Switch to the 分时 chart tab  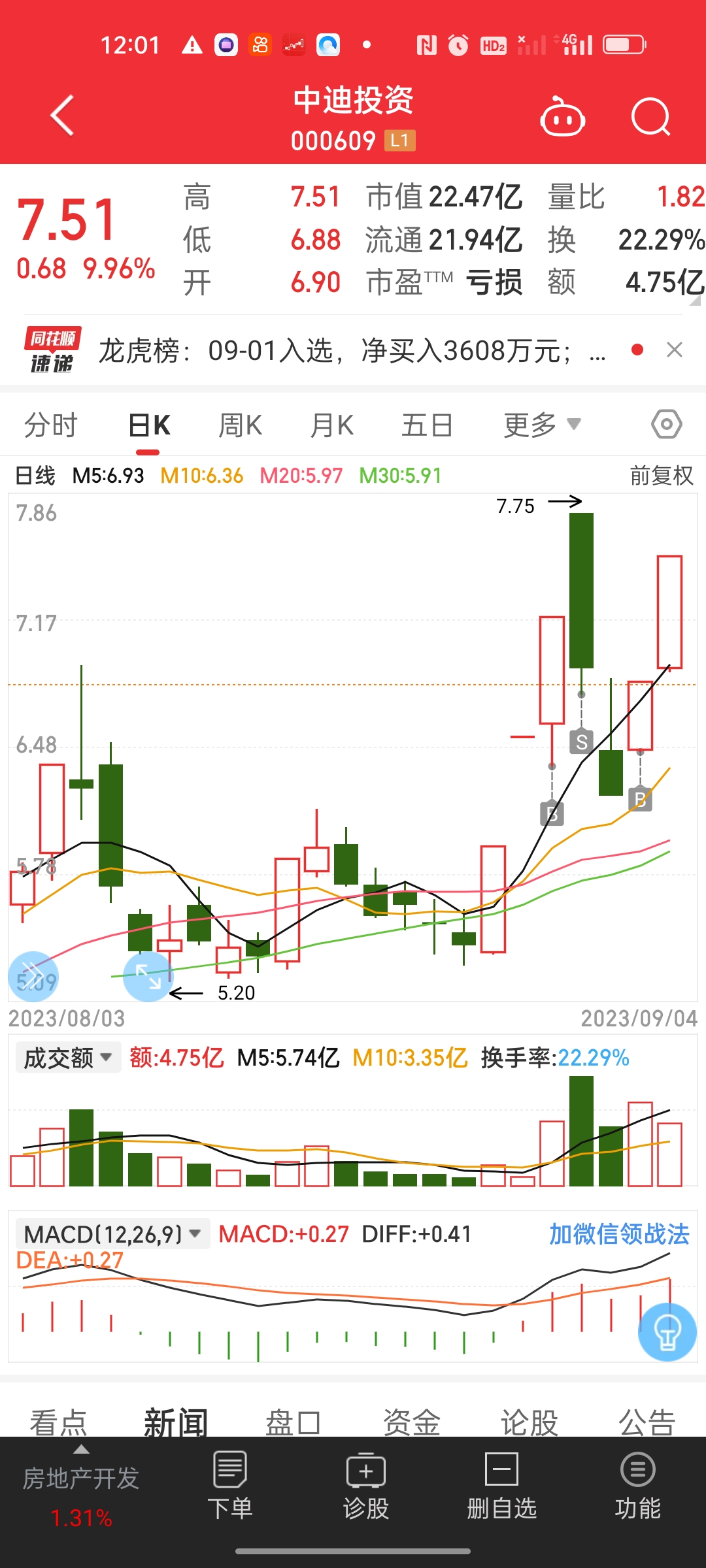click(x=51, y=425)
